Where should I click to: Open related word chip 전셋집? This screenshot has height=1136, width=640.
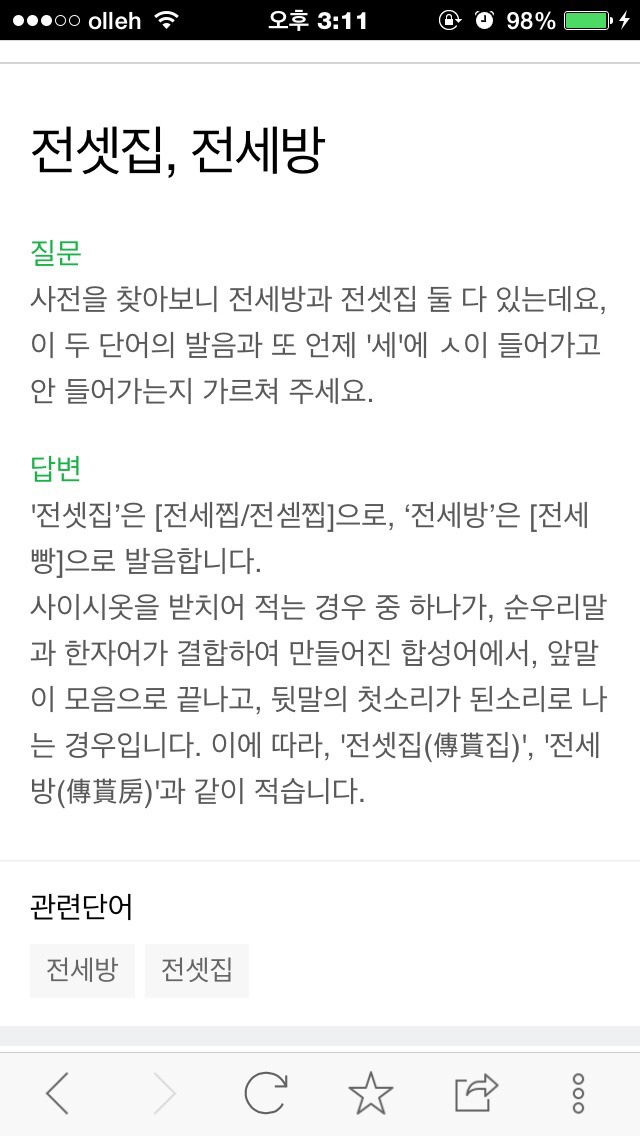(197, 970)
